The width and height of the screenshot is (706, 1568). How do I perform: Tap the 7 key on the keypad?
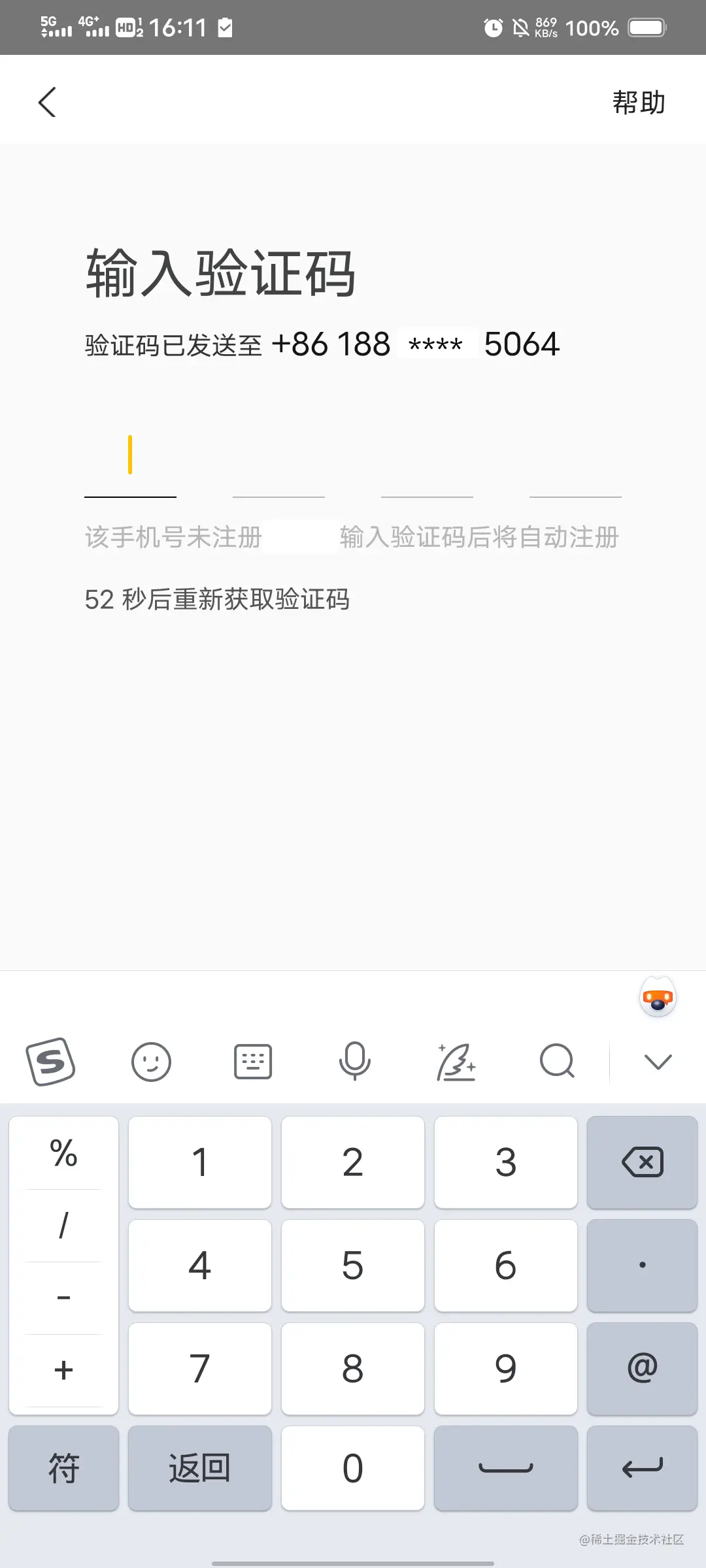click(x=200, y=1369)
